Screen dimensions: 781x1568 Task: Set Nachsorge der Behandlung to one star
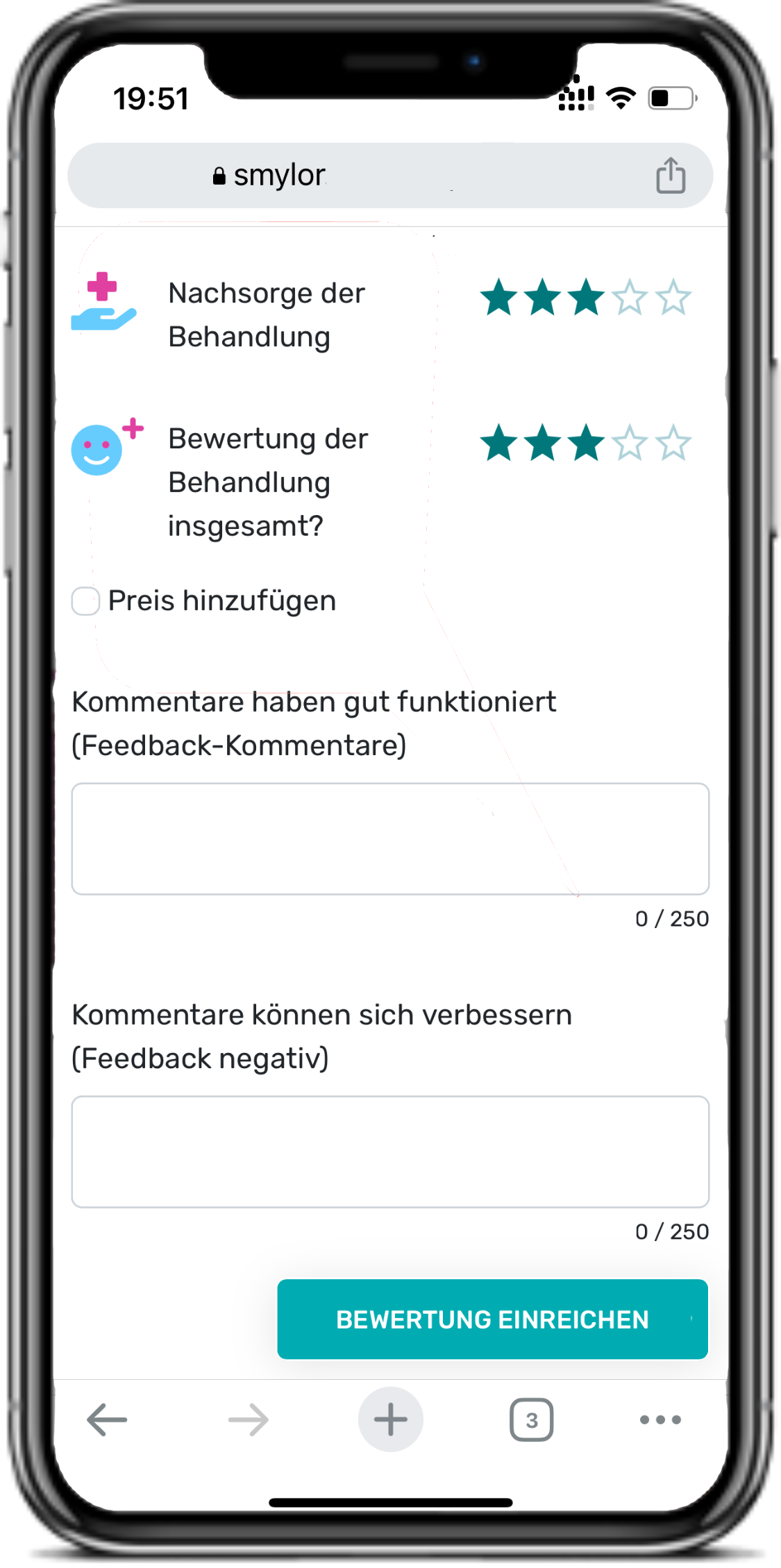click(499, 298)
